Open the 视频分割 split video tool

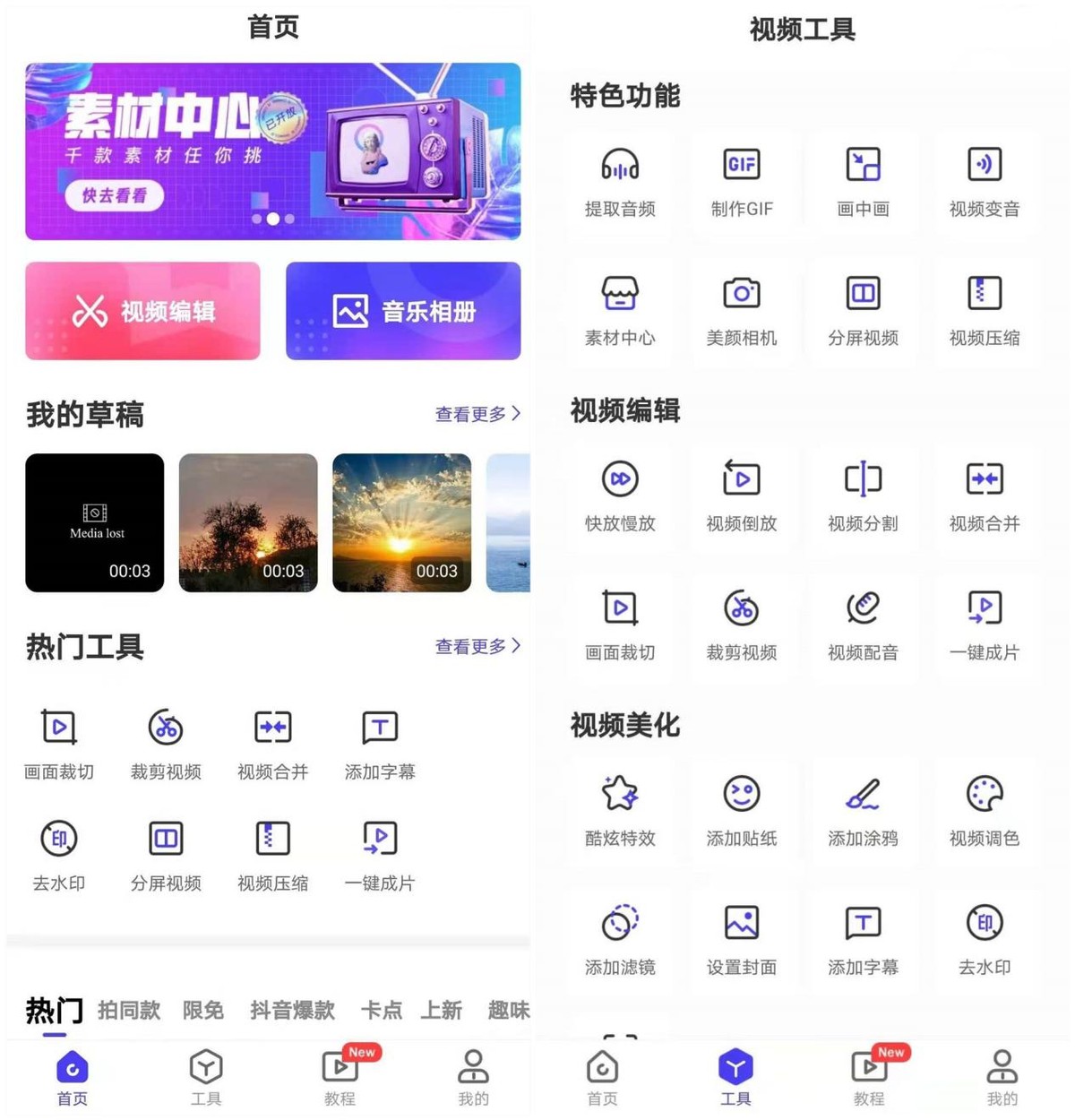click(x=863, y=497)
